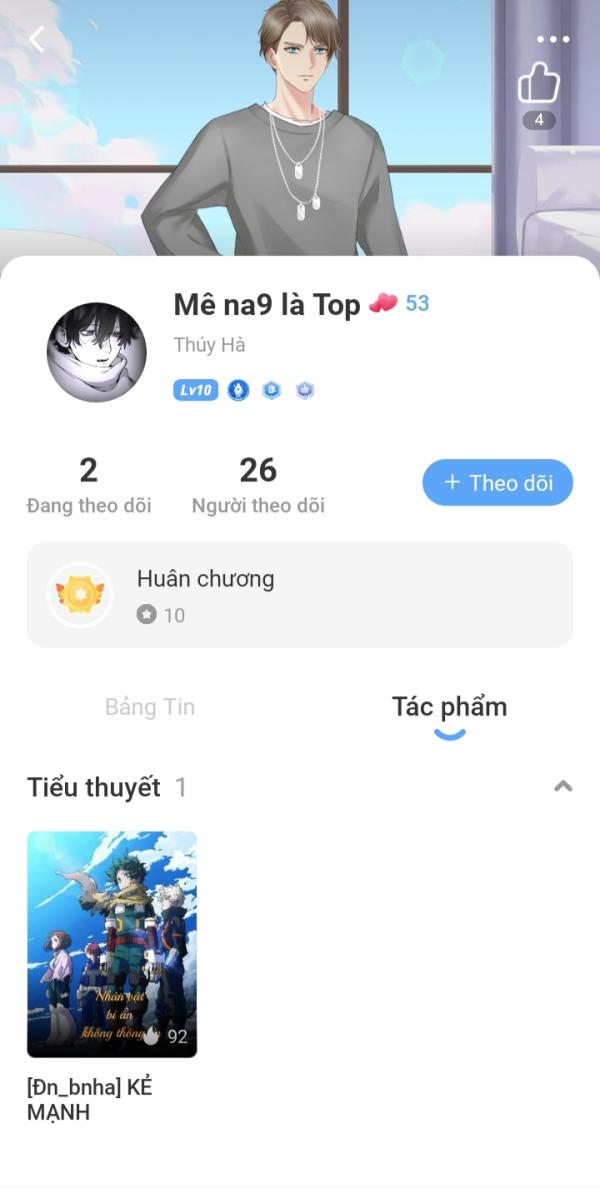This screenshot has height=1198, width=600.
Task: Open the novel [Đn_bnha] KẺ MẠNH
Action: pyautogui.click(x=112, y=944)
